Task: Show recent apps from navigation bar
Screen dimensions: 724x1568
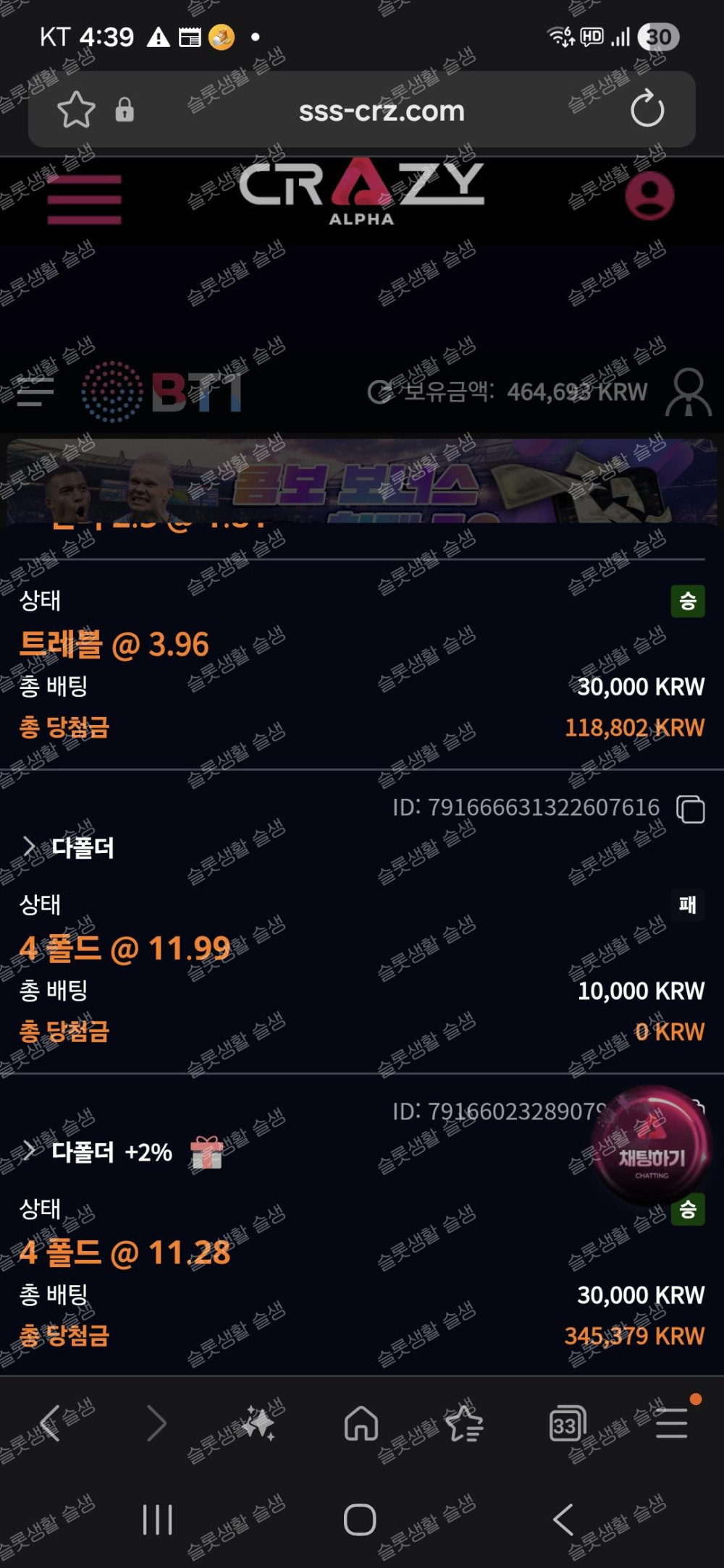Action: pos(157,1520)
